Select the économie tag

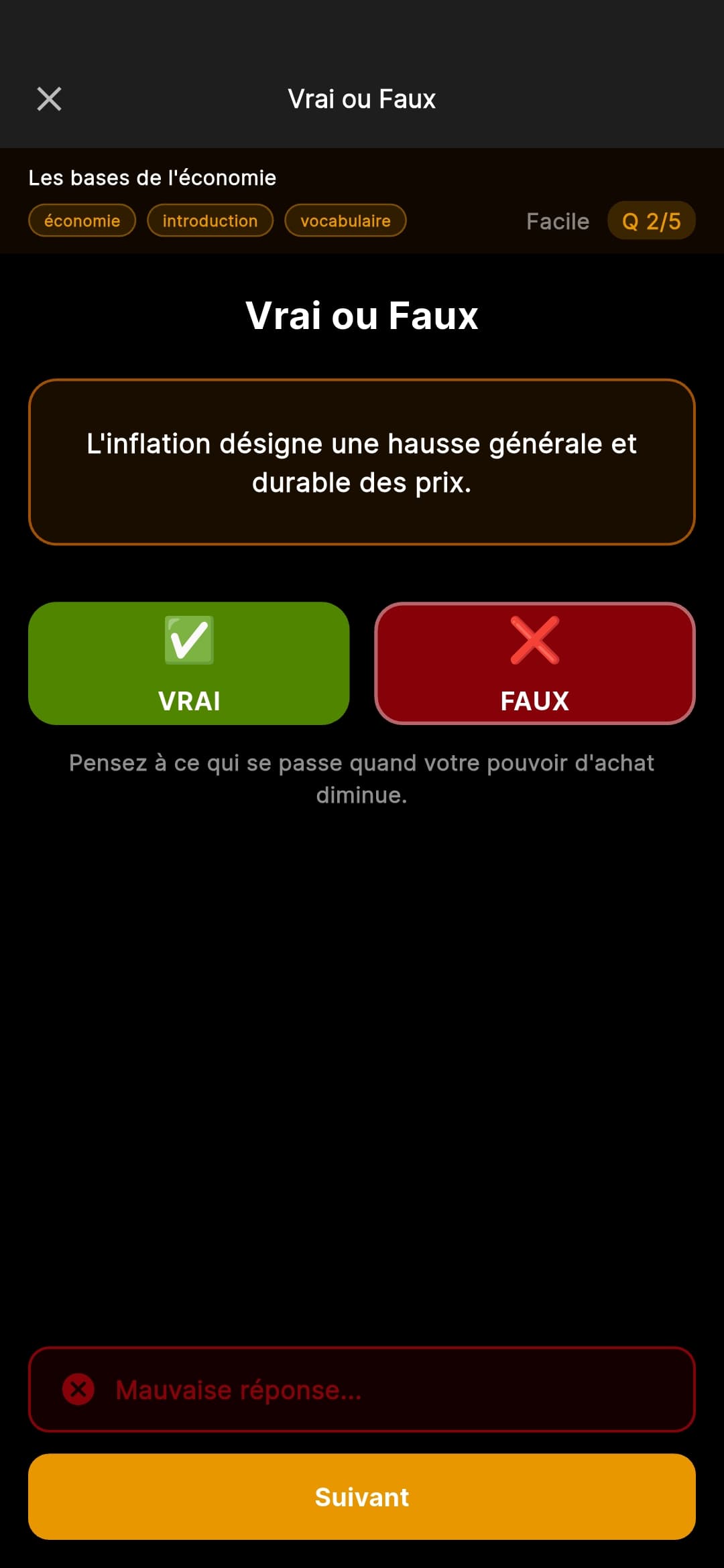click(x=82, y=220)
